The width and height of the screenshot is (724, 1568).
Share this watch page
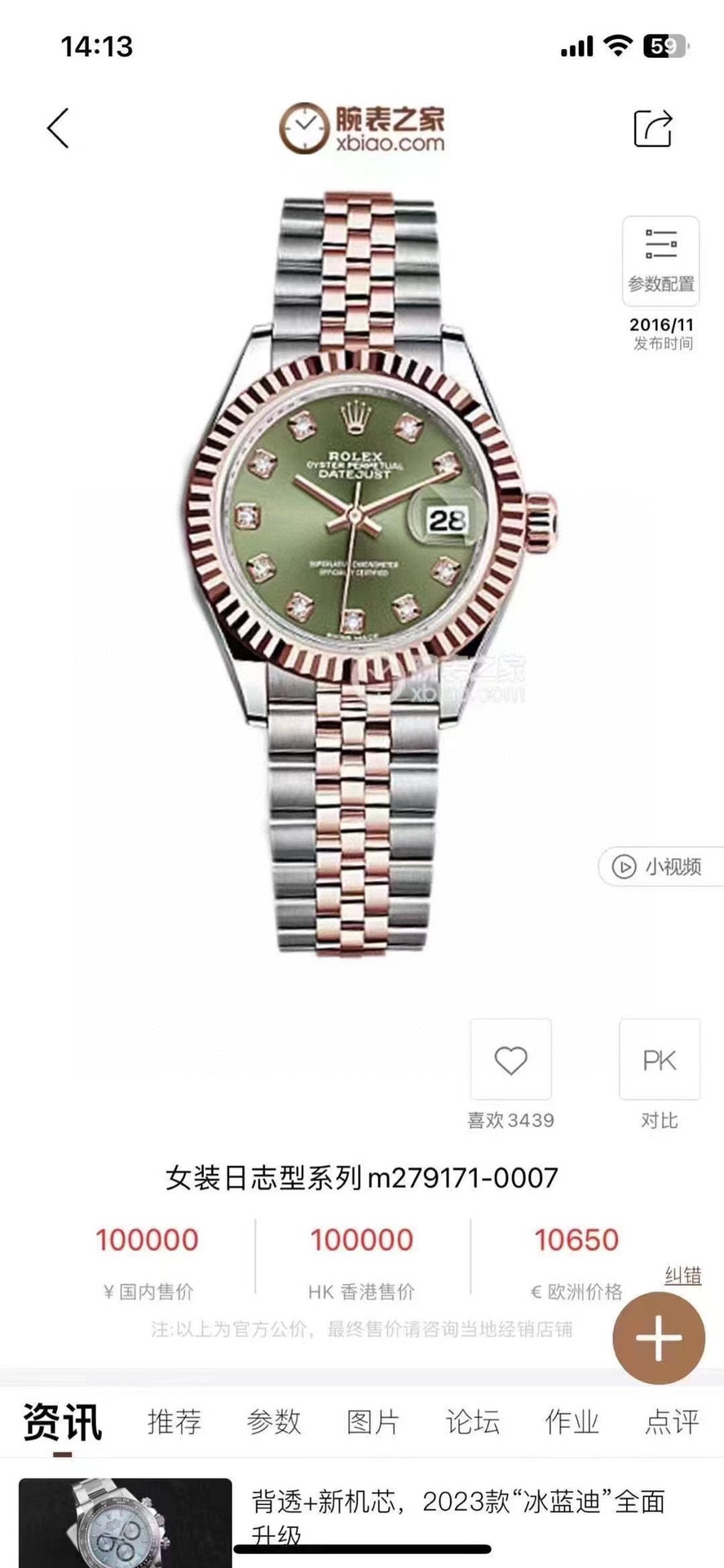pos(653,128)
